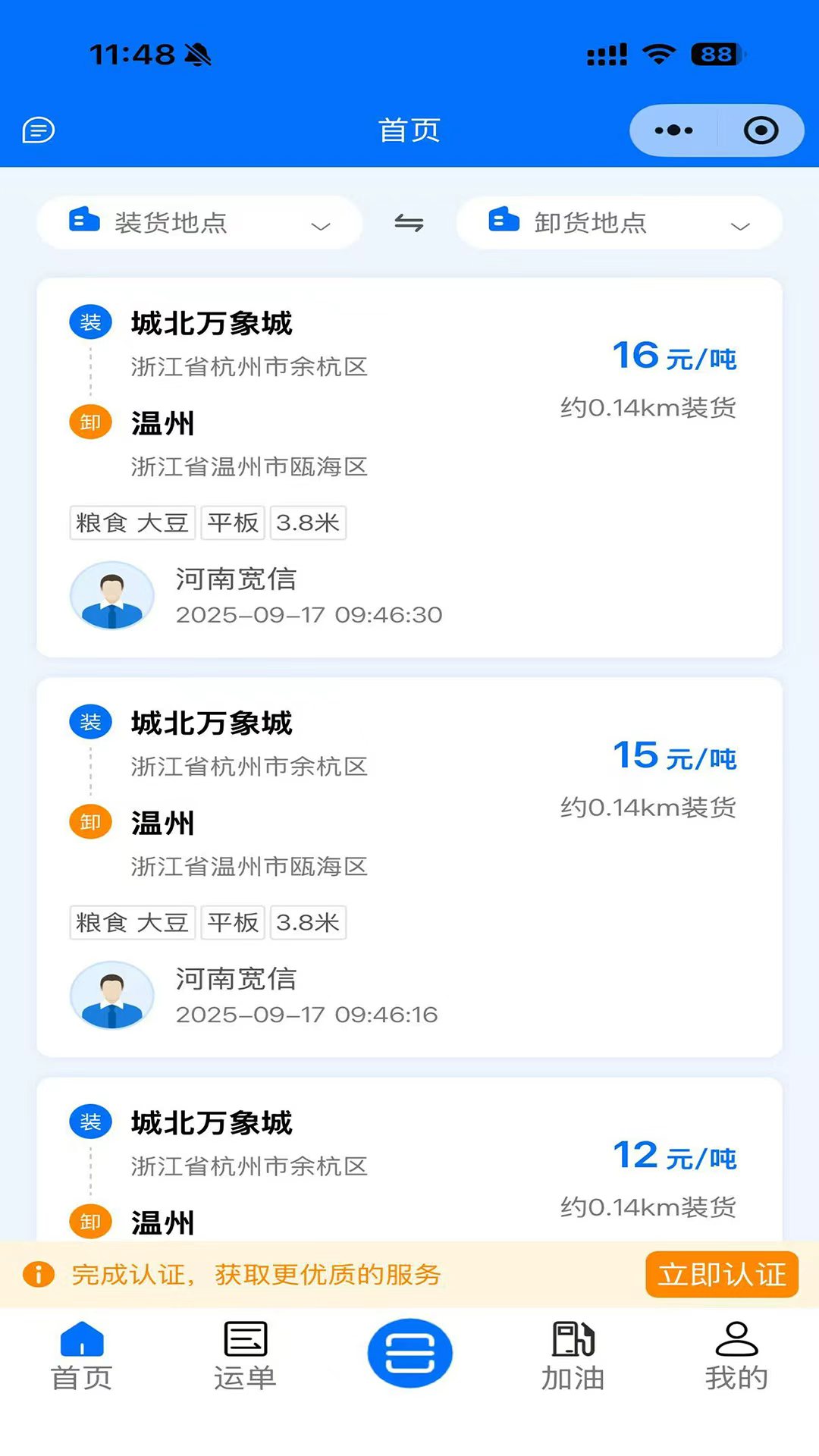Swap loading and unloading locations
The width and height of the screenshot is (819, 1456).
(409, 223)
